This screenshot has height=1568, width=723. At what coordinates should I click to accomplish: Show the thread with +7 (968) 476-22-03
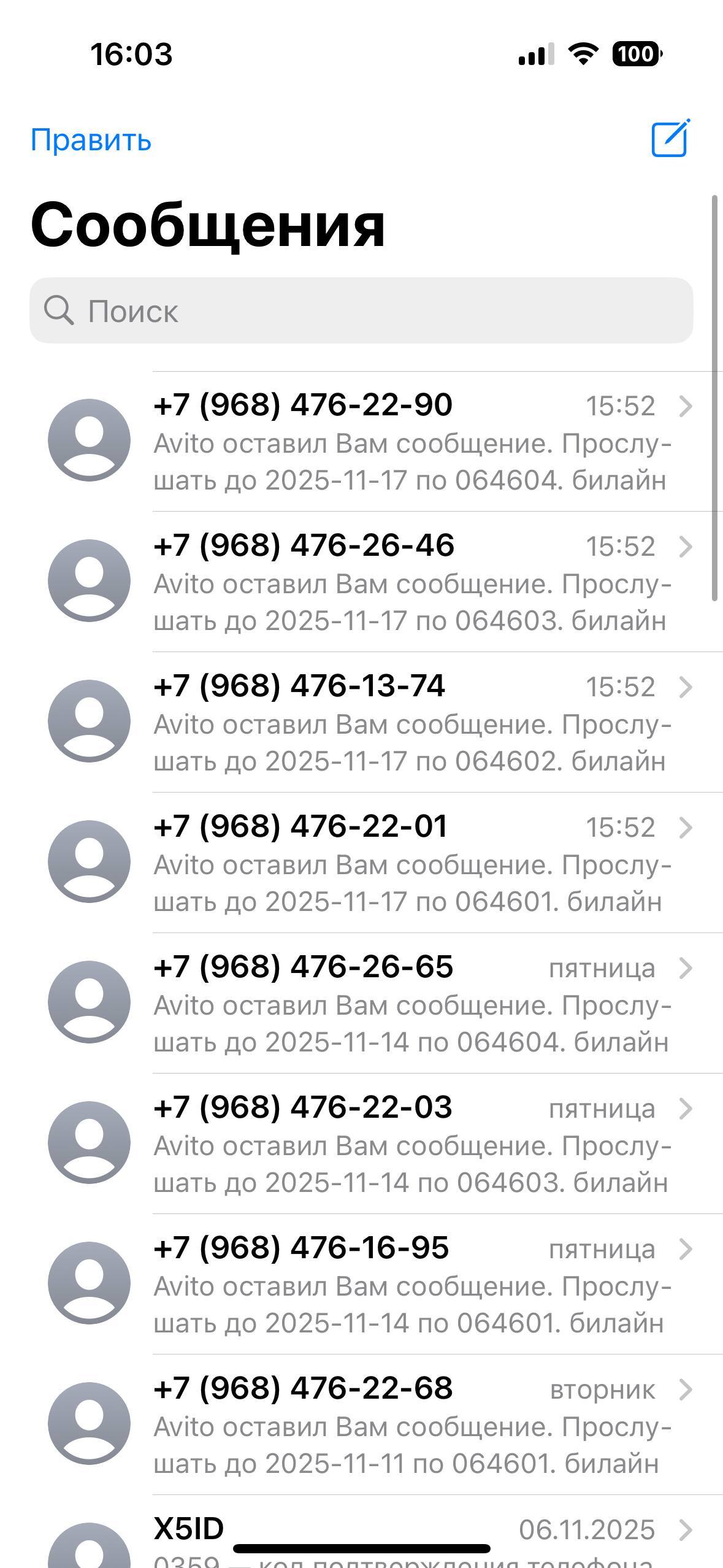[x=405, y=1144]
